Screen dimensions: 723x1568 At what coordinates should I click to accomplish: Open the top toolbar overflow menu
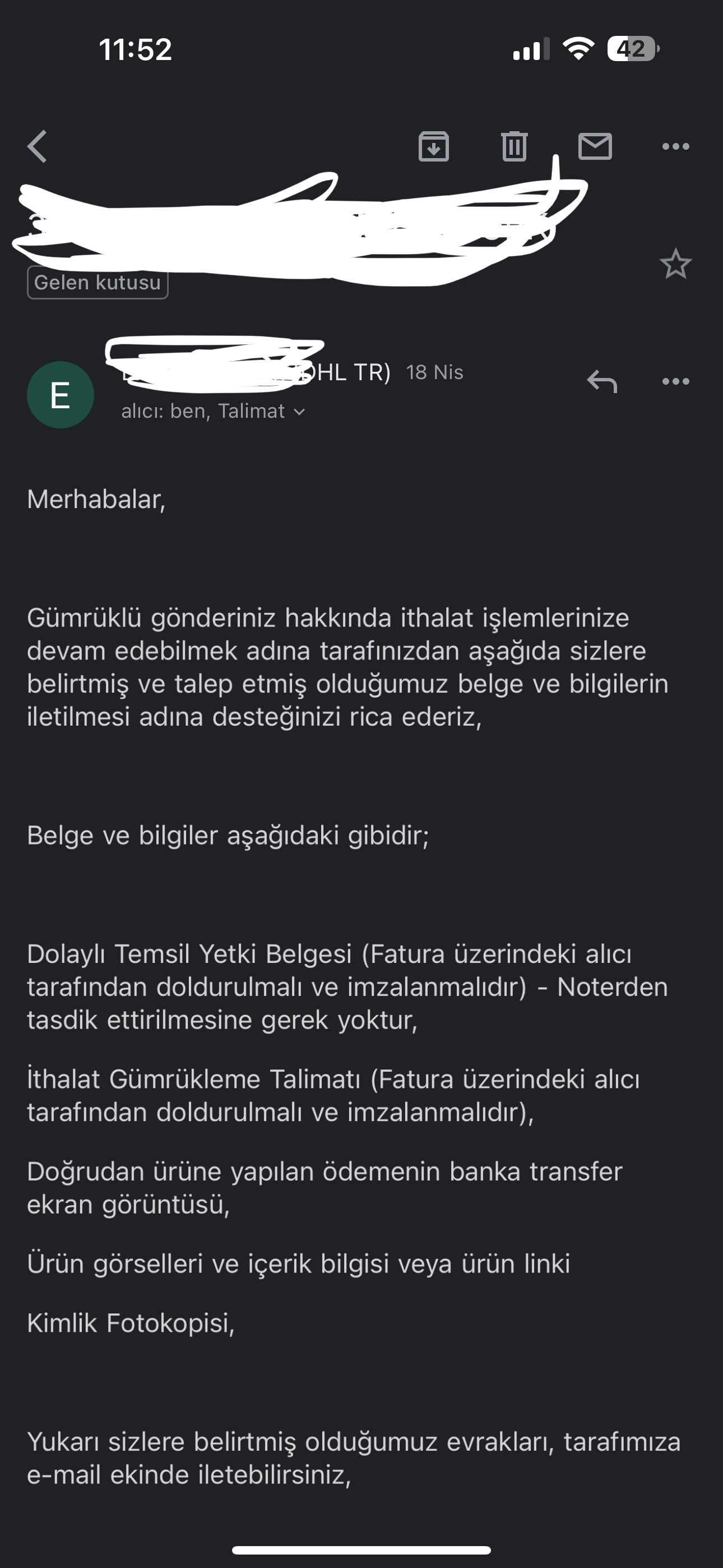point(675,146)
